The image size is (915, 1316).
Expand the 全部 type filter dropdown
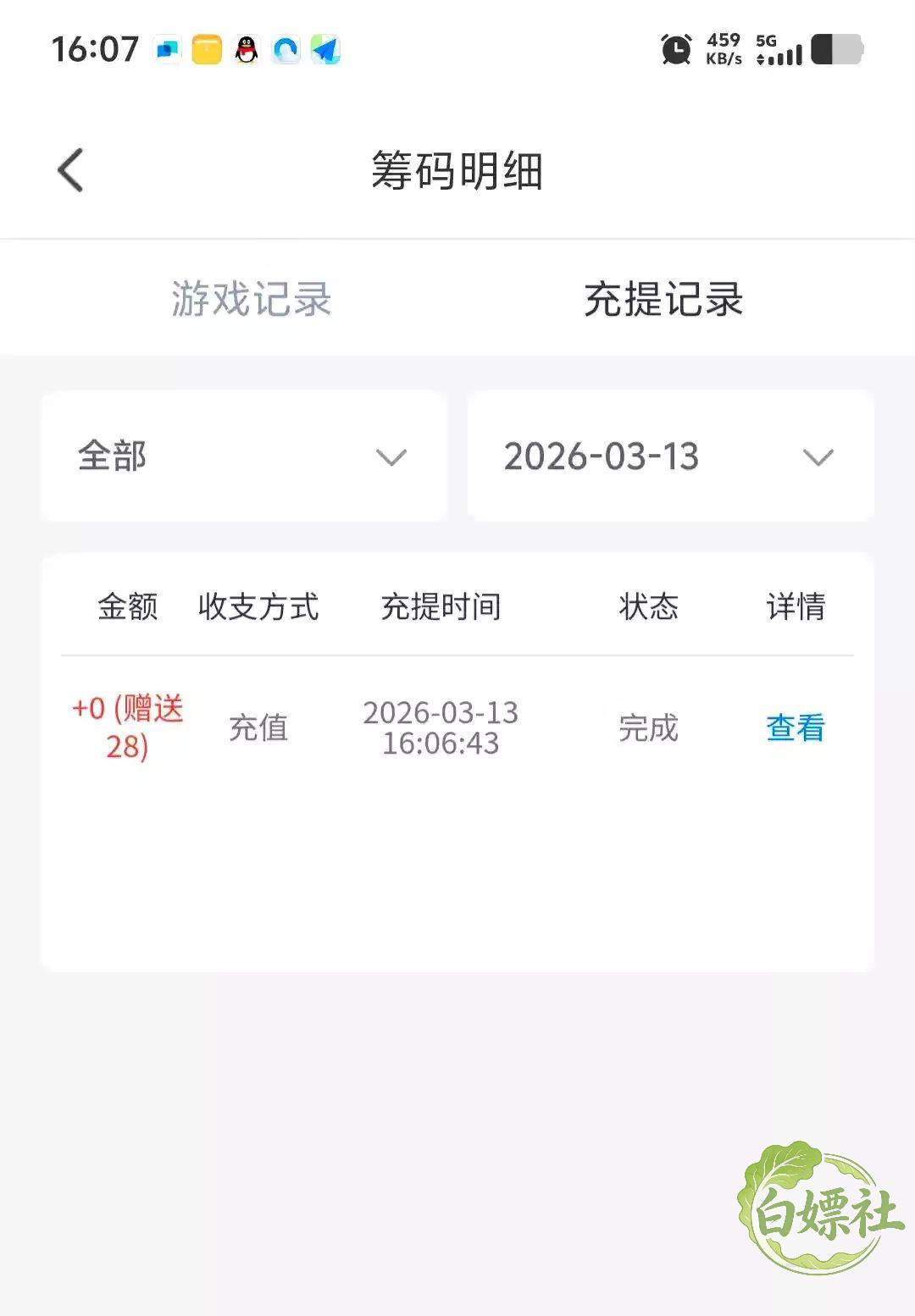(x=244, y=456)
